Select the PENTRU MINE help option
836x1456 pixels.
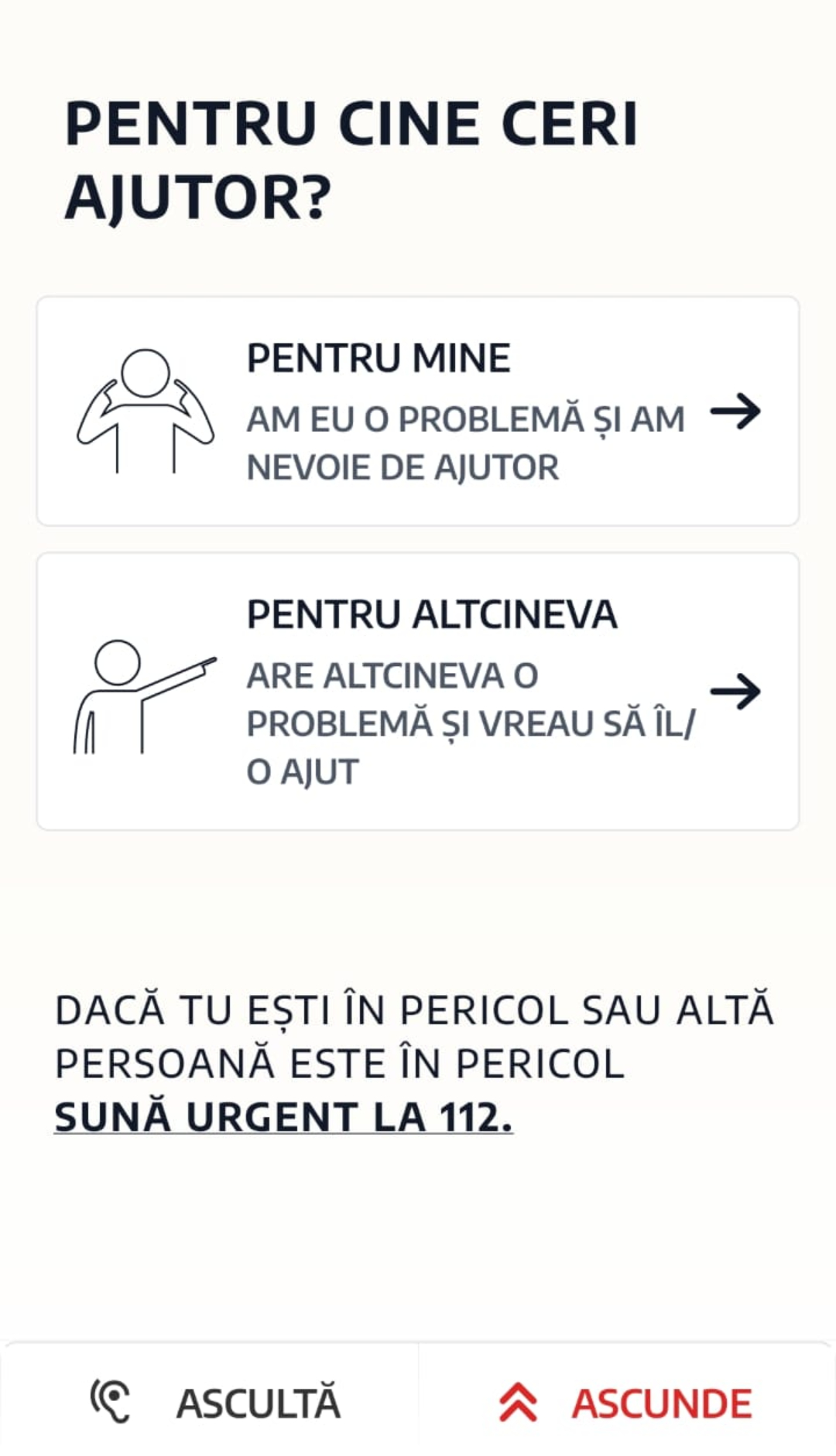[418, 412]
